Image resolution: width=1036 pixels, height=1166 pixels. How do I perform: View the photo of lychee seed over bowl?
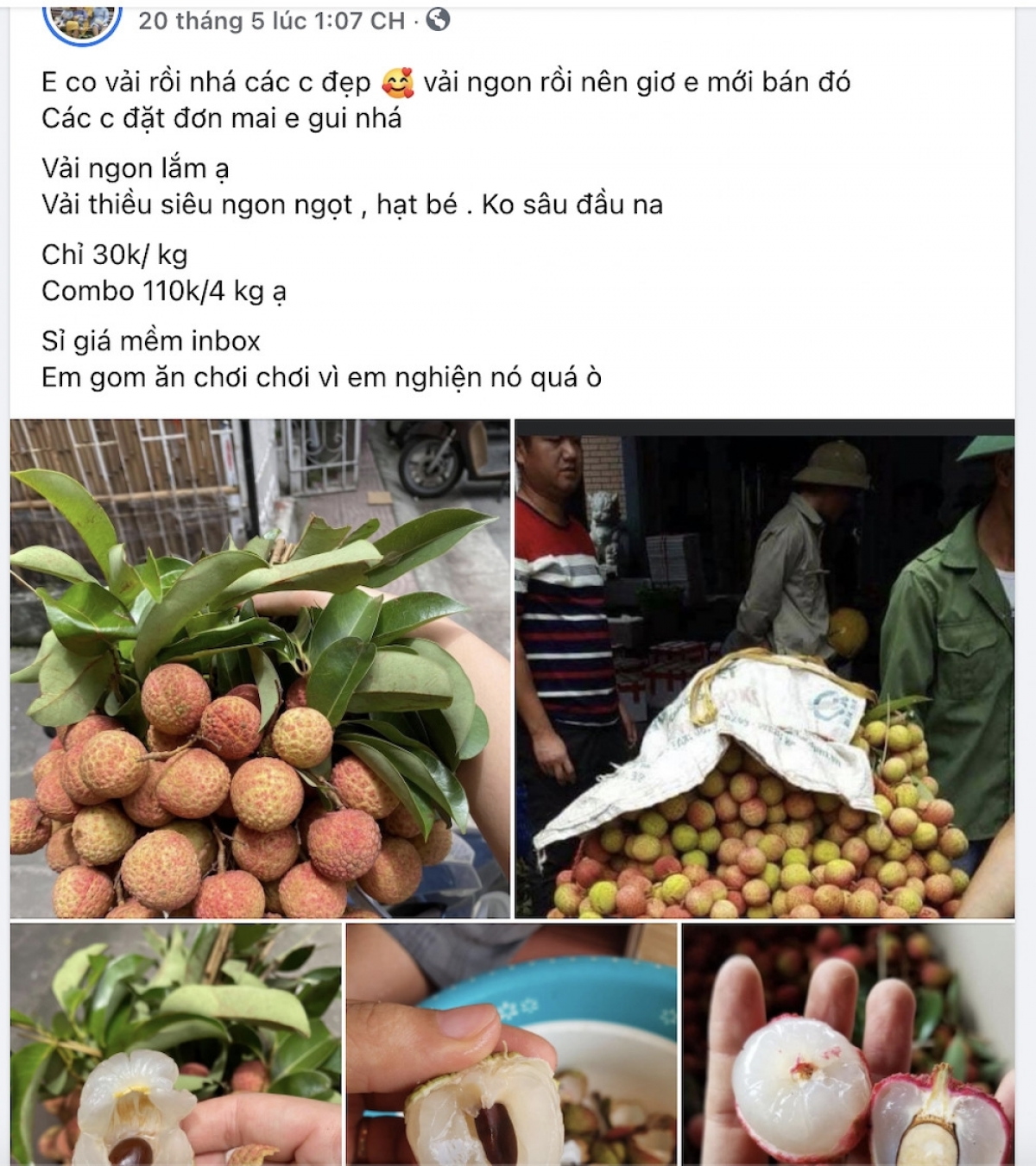coord(511,1044)
